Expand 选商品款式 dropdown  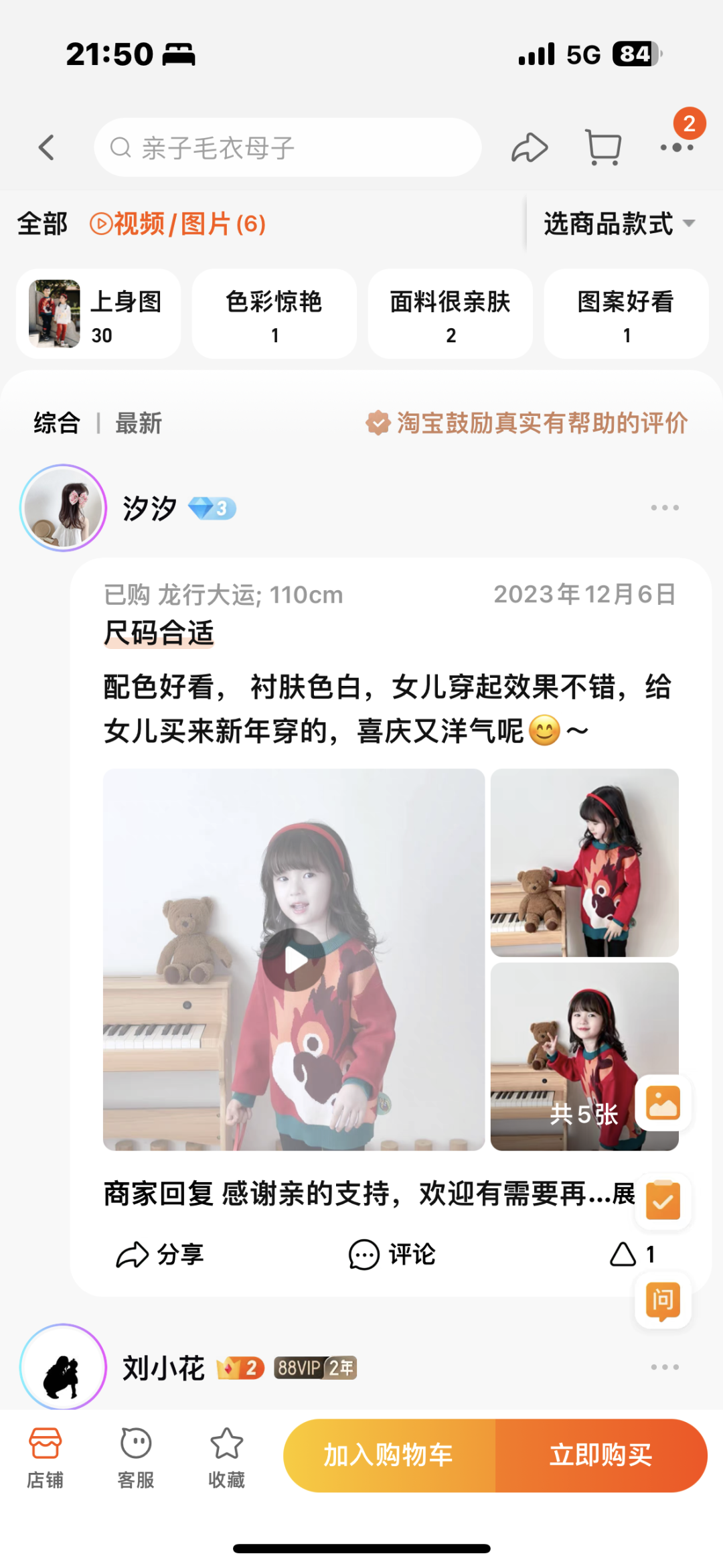(x=619, y=224)
